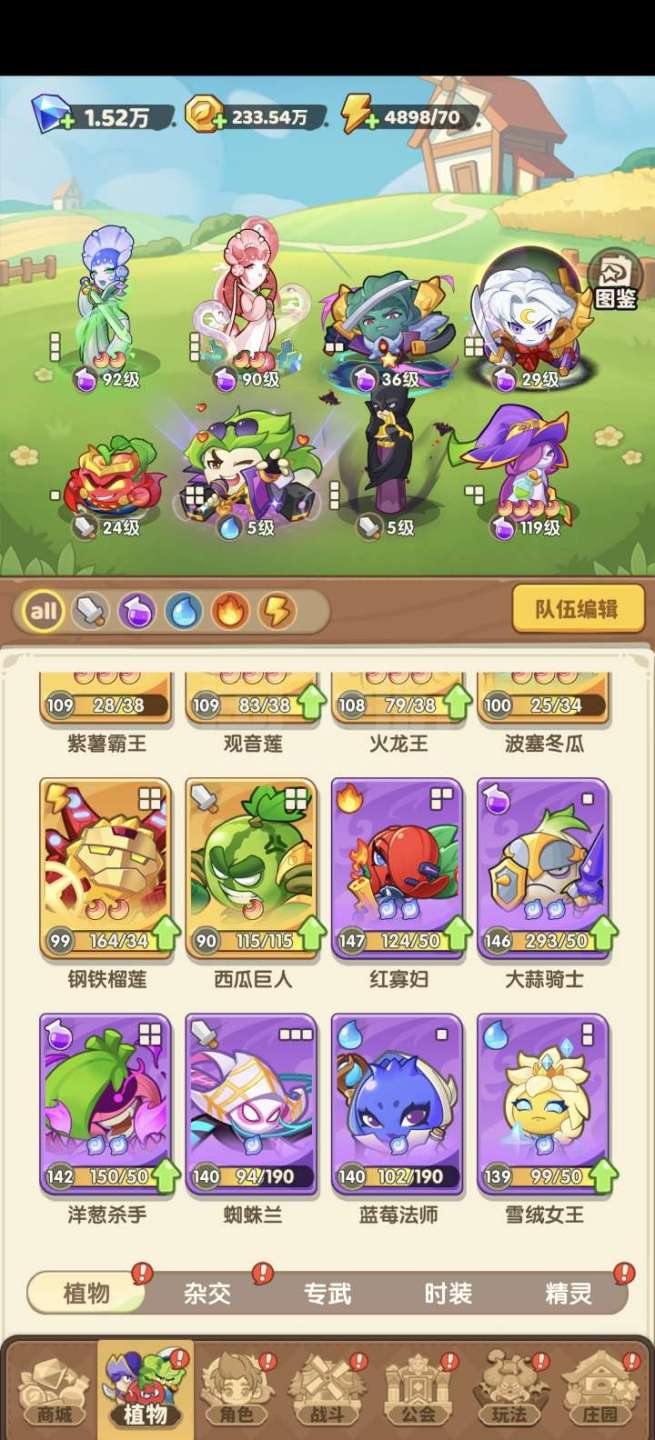
Task: Open the 蜘蛛兰 plant card
Action: 251,1105
